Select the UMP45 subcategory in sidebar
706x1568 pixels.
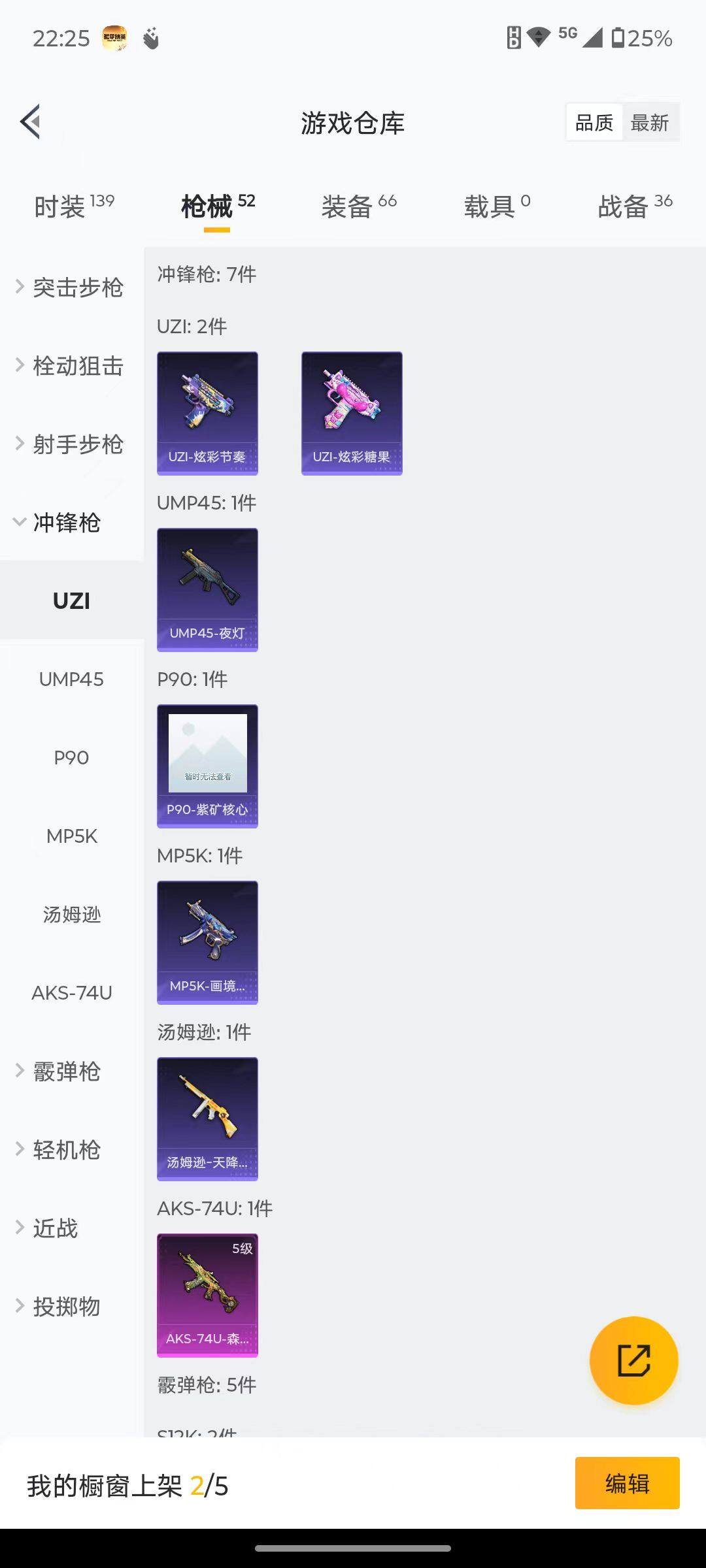click(72, 679)
